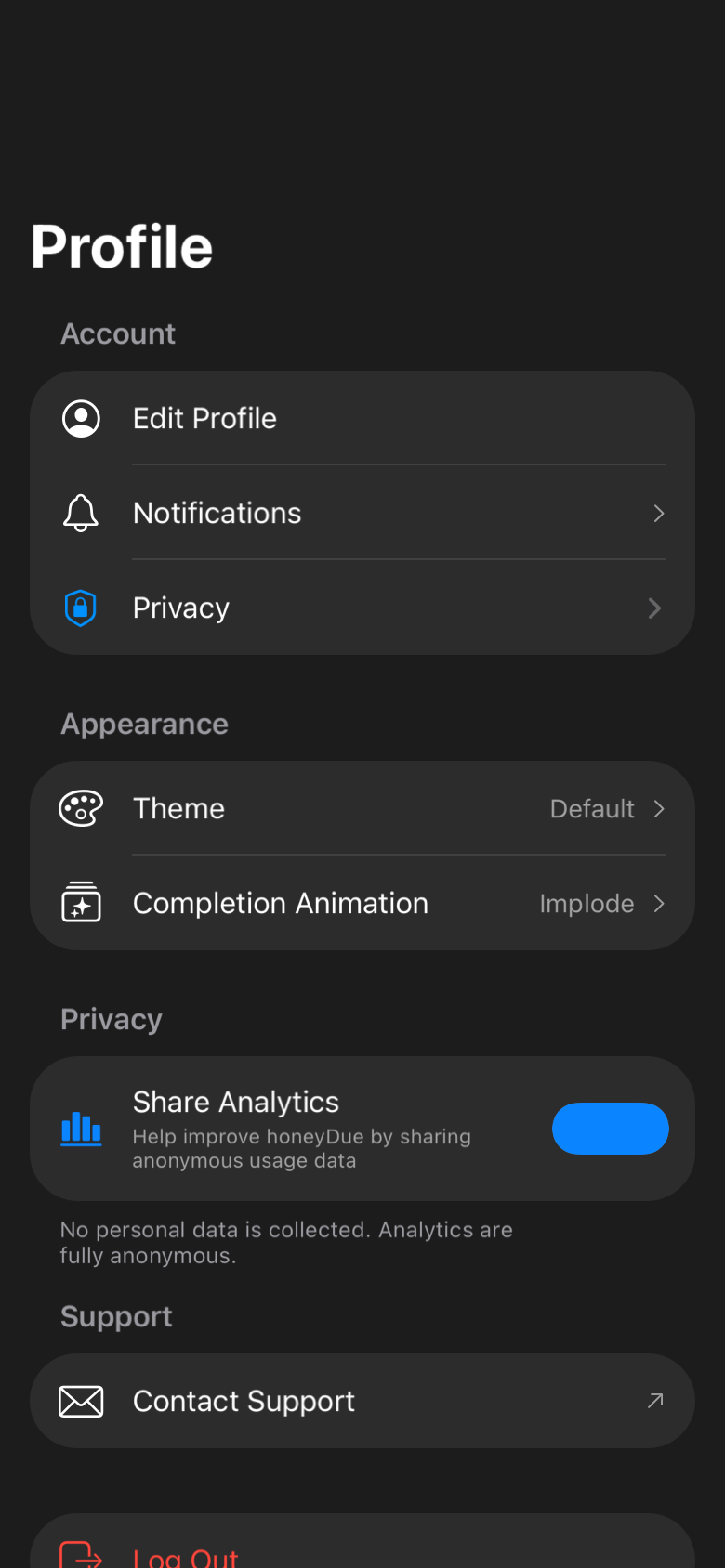Image resolution: width=725 pixels, height=1568 pixels.
Task: Click the Completion Animation sparkle icon
Action: click(x=81, y=902)
